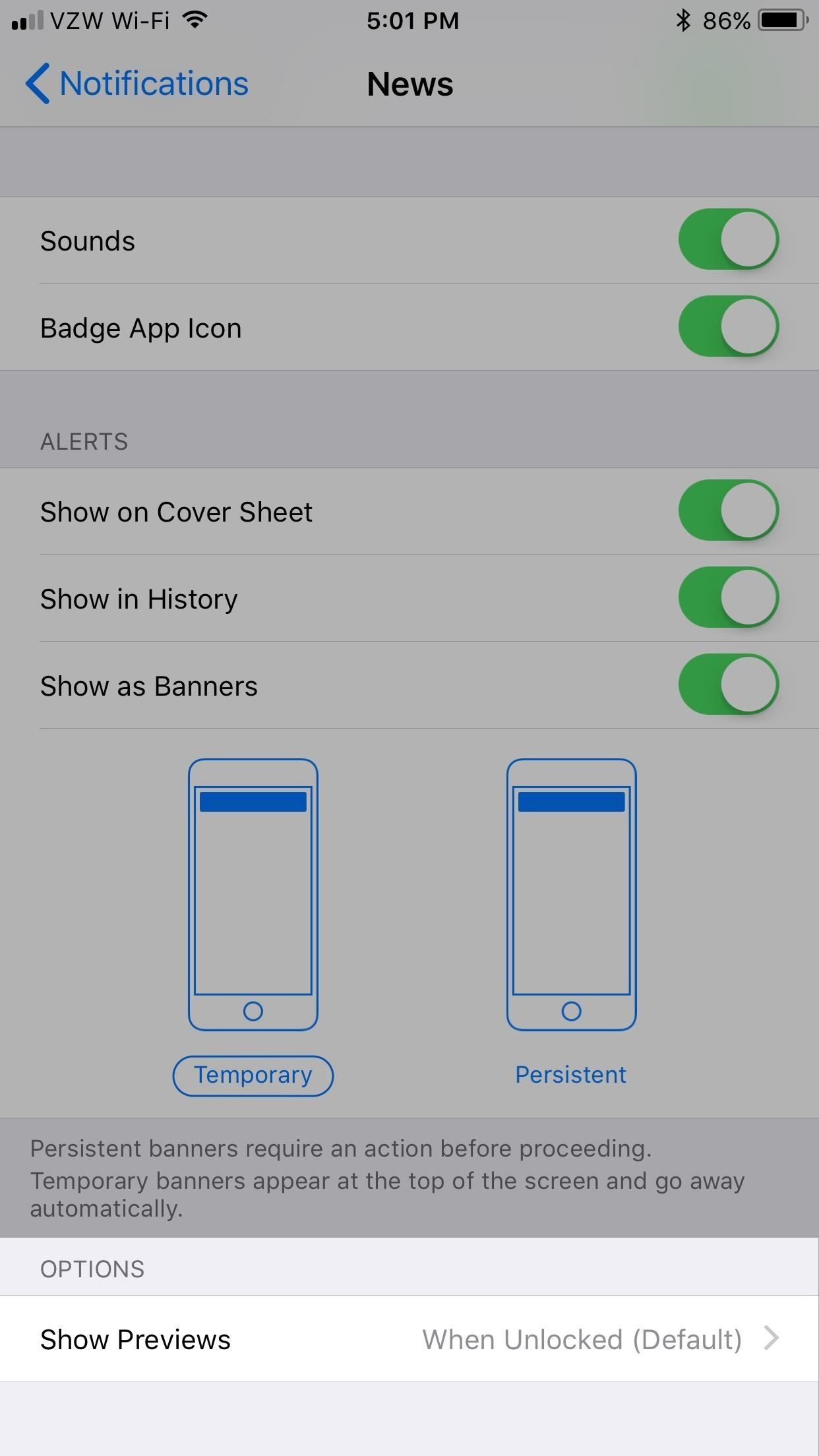The height and width of the screenshot is (1456, 819).
Task: Disable Badge App Icon
Action: click(728, 326)
